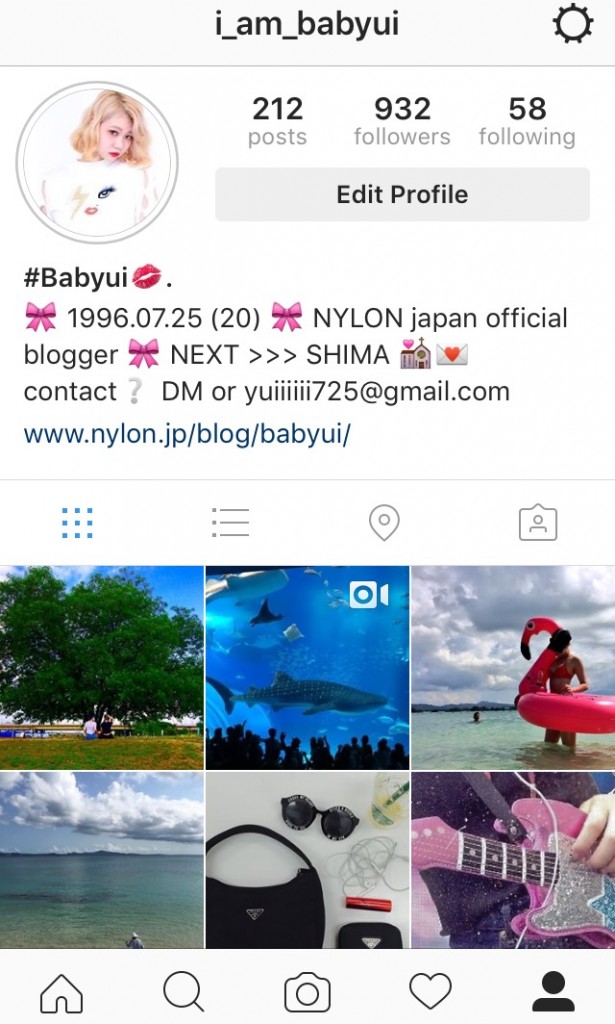This screenshot has width=615, height=1024.
Task: Open the sea and clouds photo
Action: pos(101,860)
